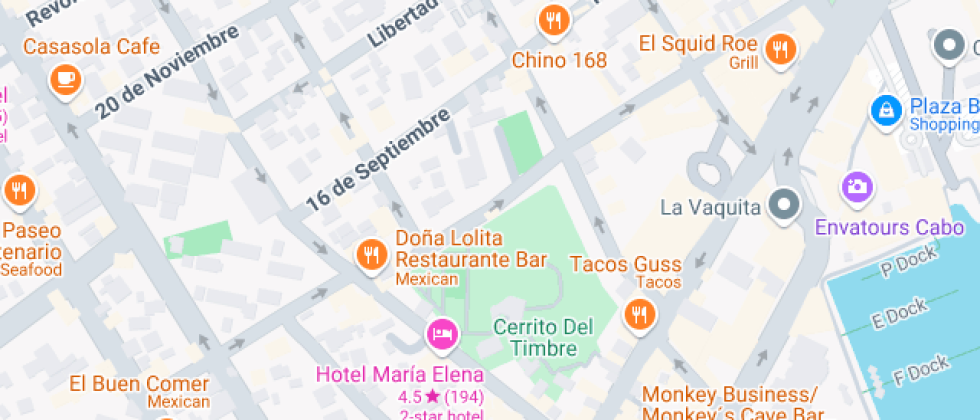This screenshot has height=420, width=980.
Task: Tap the Paseo Seafood restaurant pin
Action: coord(18,189)
